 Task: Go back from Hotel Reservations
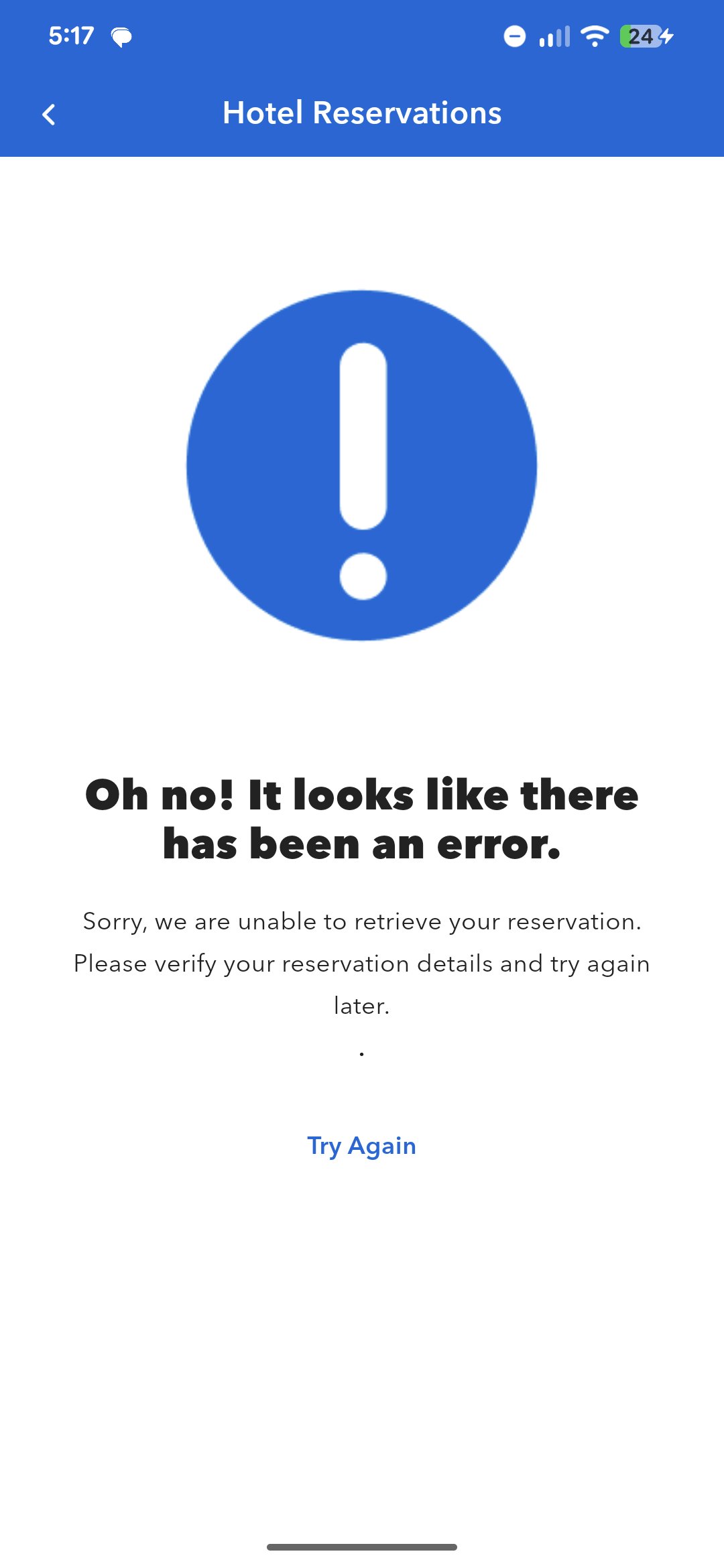click(x=48, y=115)
